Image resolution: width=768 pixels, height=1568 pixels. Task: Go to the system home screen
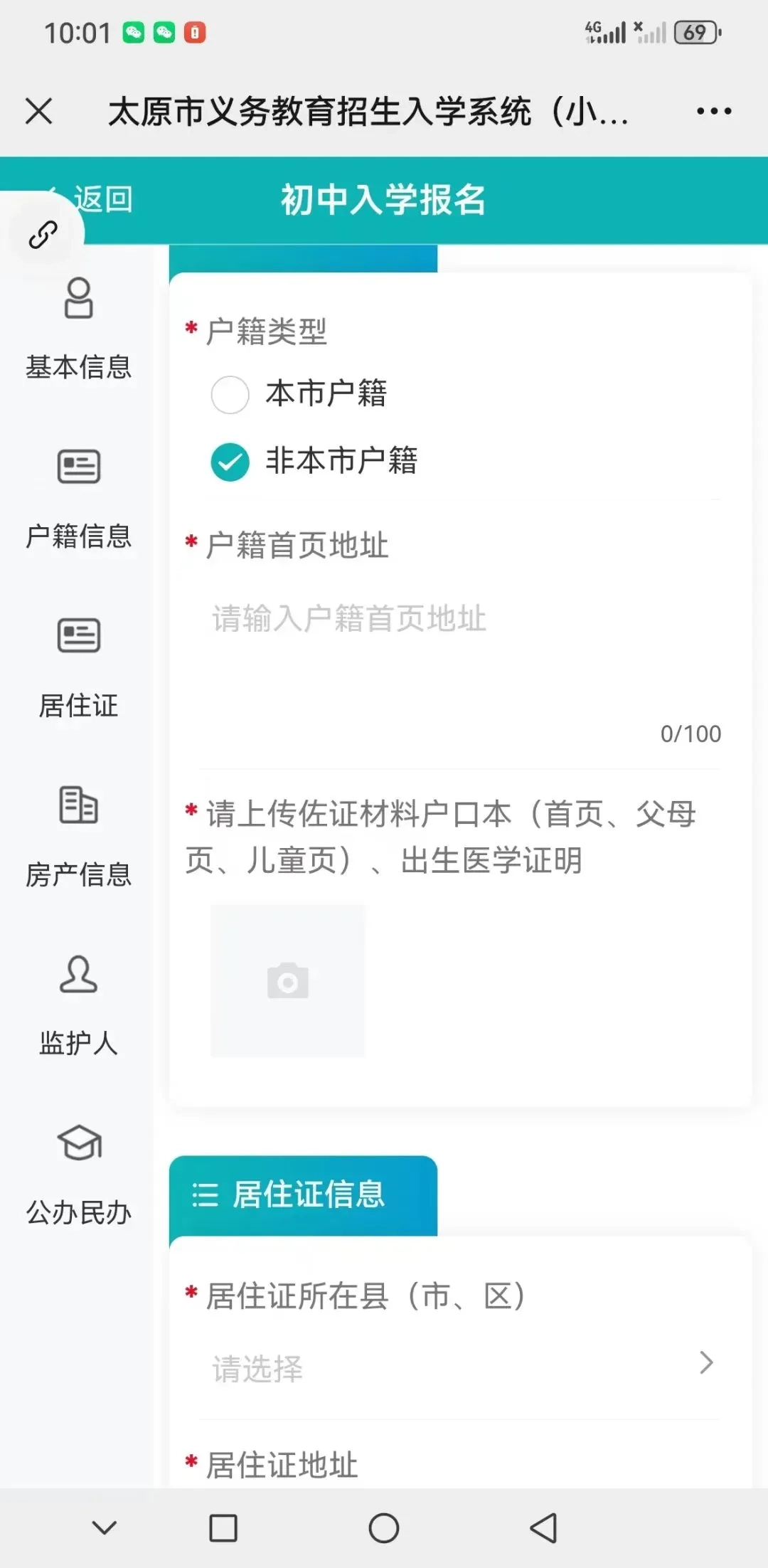coord(384,1527)
